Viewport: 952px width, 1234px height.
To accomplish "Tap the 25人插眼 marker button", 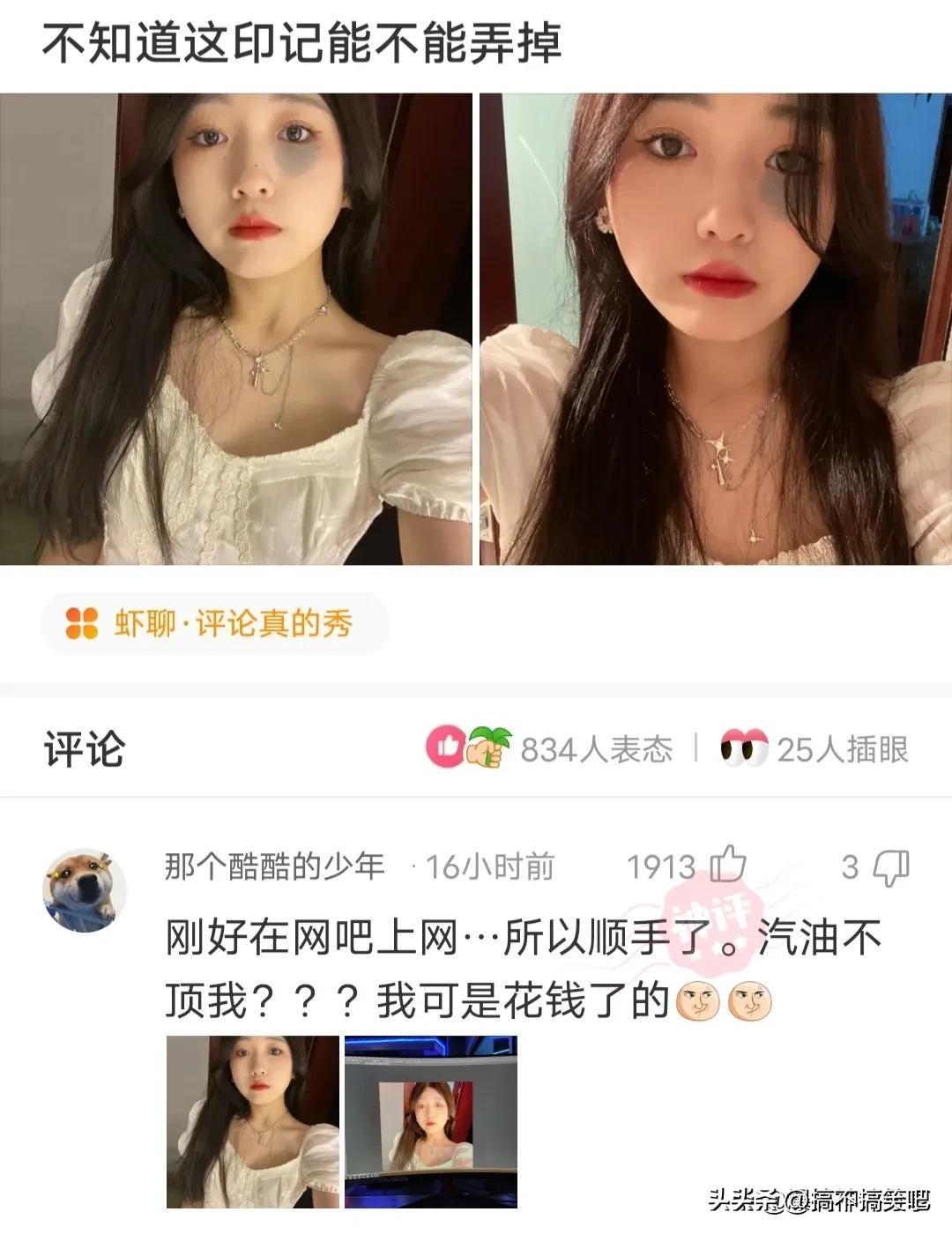I will (x=815, y=748).
